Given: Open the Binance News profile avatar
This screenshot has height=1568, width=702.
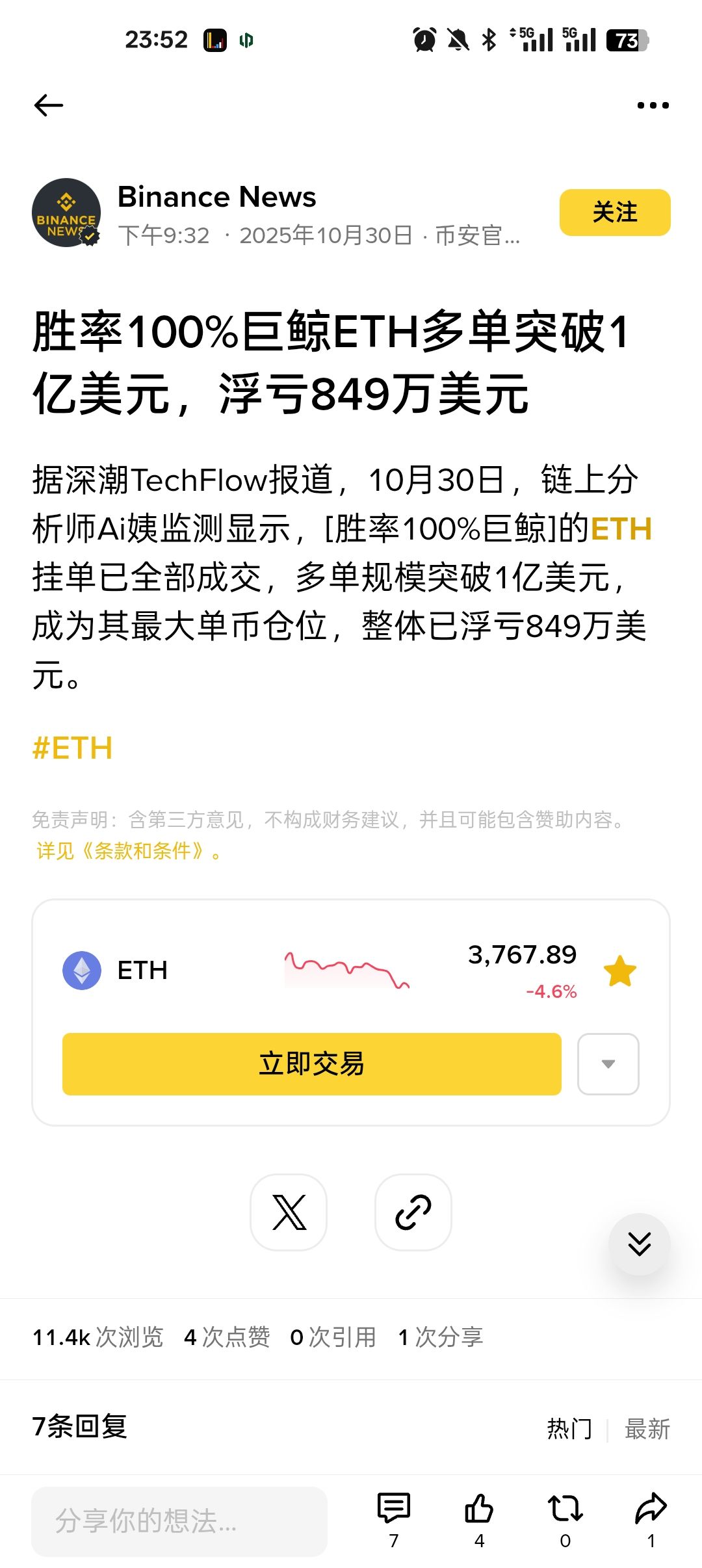Looking at the screenshot, I should [x=66, y=213].
